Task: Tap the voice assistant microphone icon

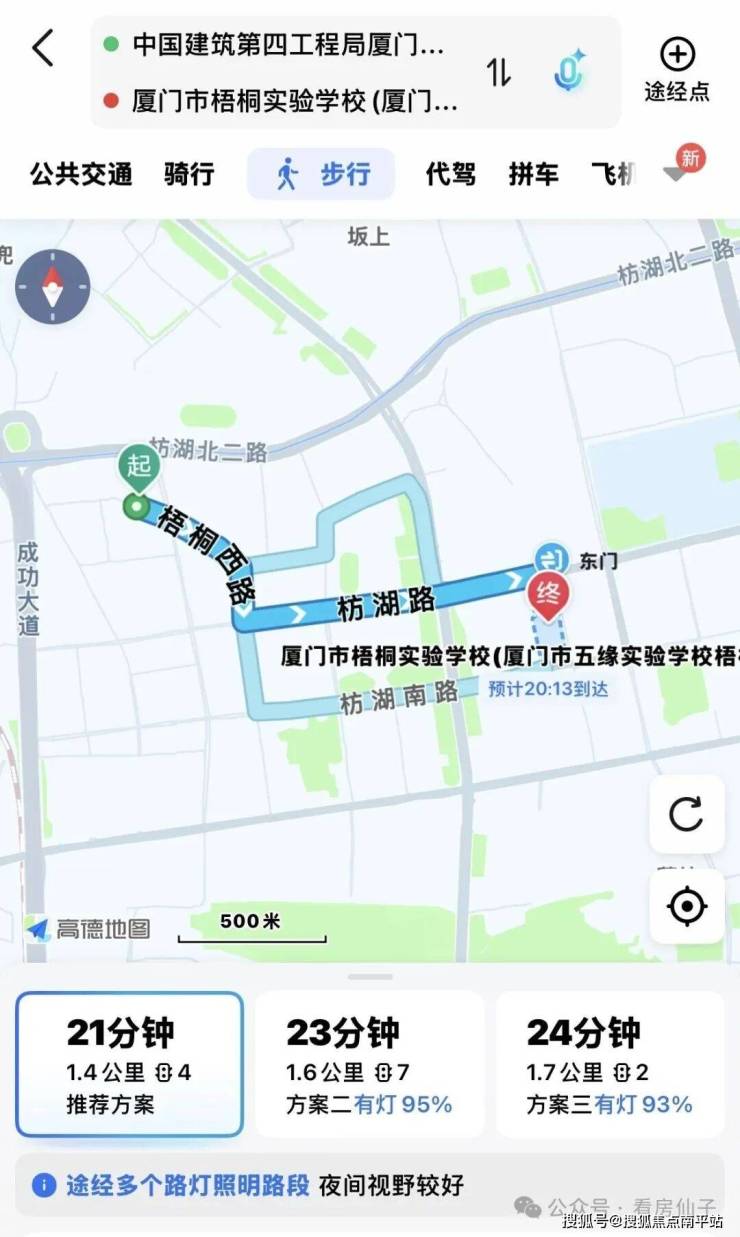Action: [x=570, y=71]
